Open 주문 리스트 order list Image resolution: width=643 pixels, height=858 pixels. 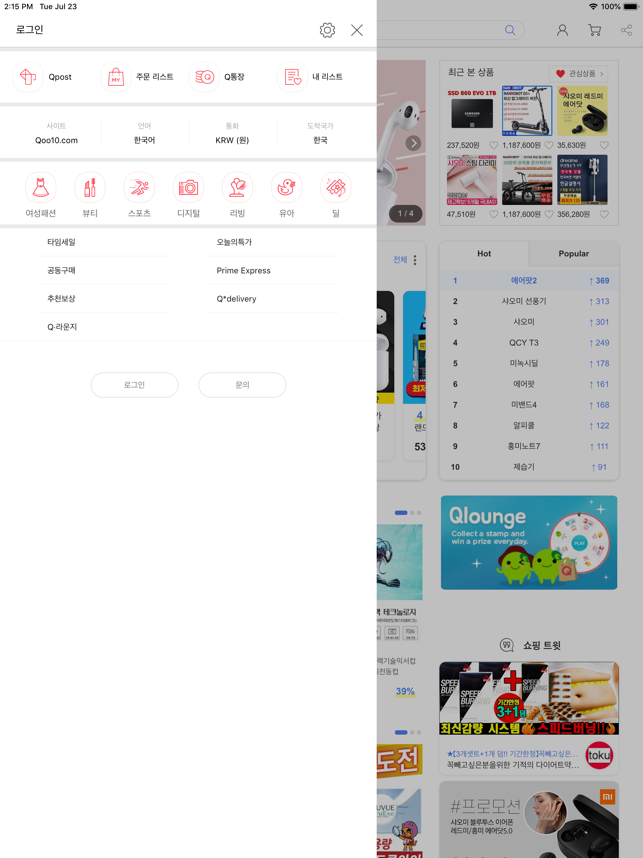pos(138,77)
